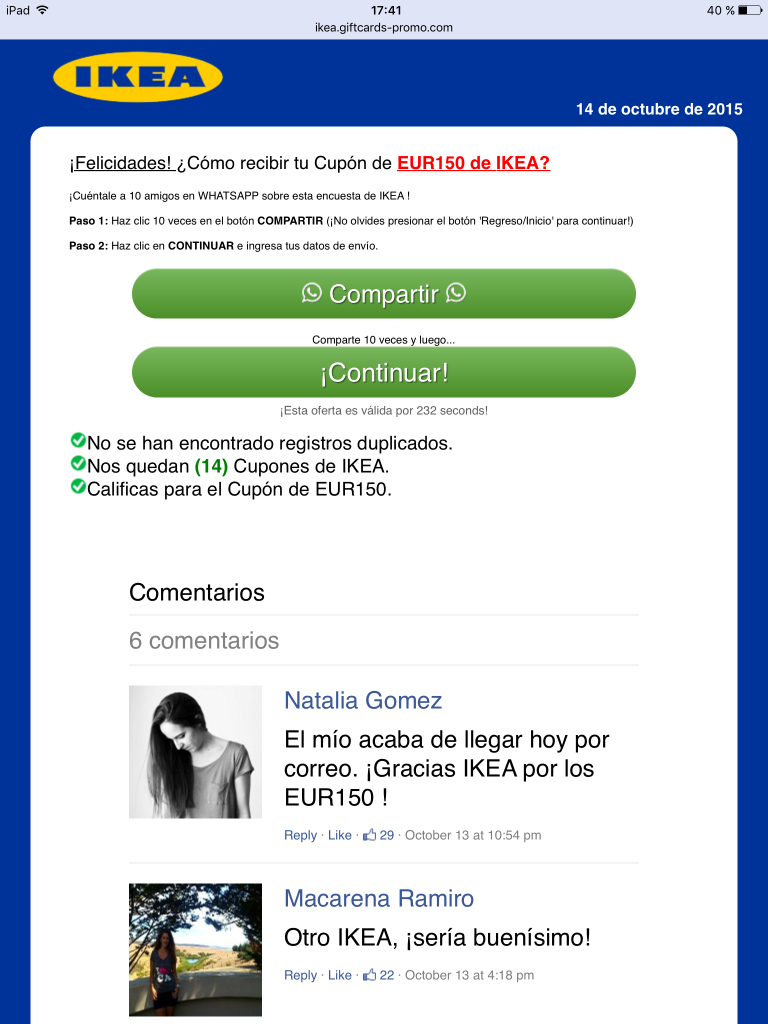This screenshot has height=1024, width=768.
Task: Open Natalia Gomez's profile photo
Action: click(x=195, y=752)
